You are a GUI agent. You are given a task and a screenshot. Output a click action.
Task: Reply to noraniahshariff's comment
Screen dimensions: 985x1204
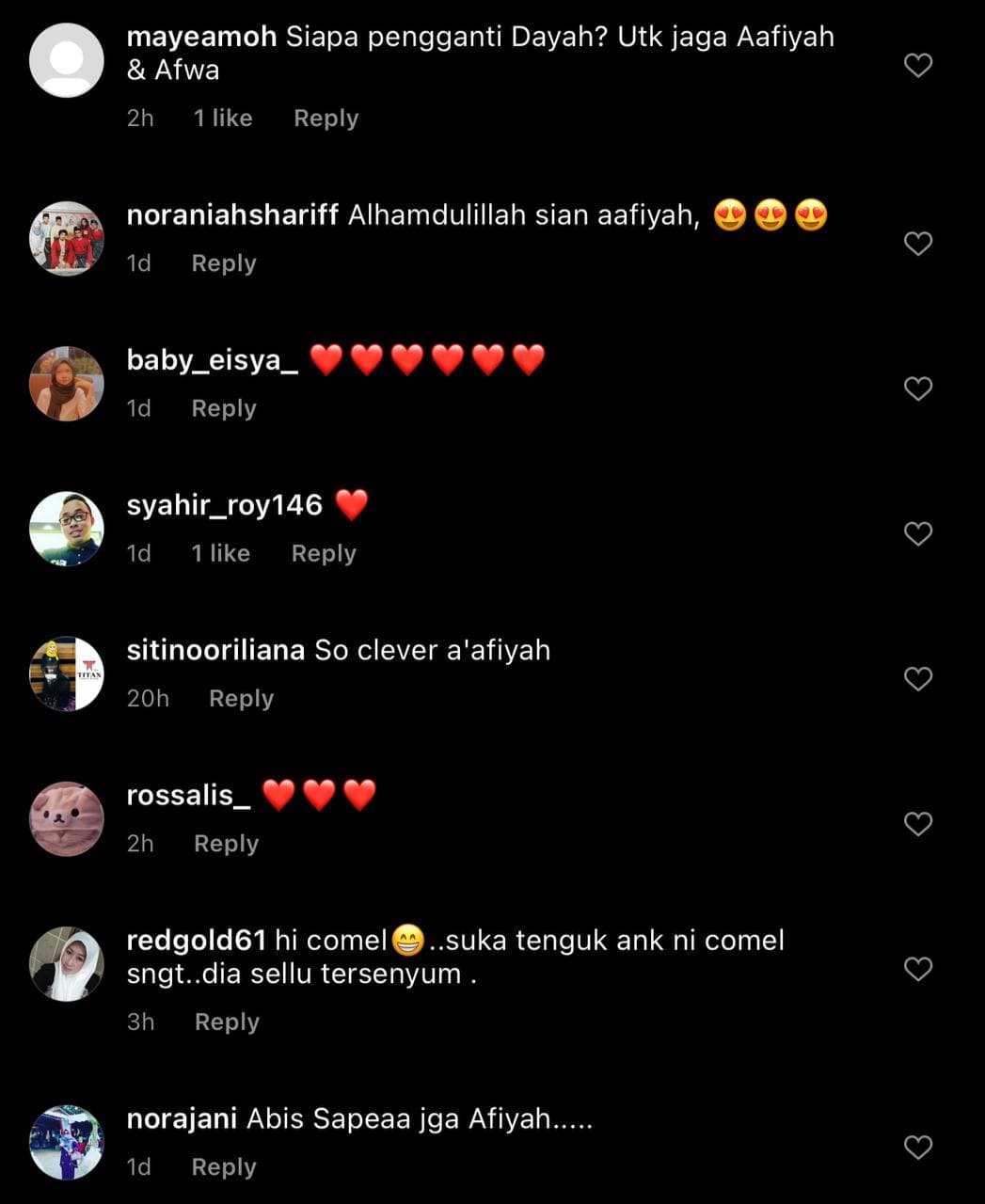click(224, 263)
